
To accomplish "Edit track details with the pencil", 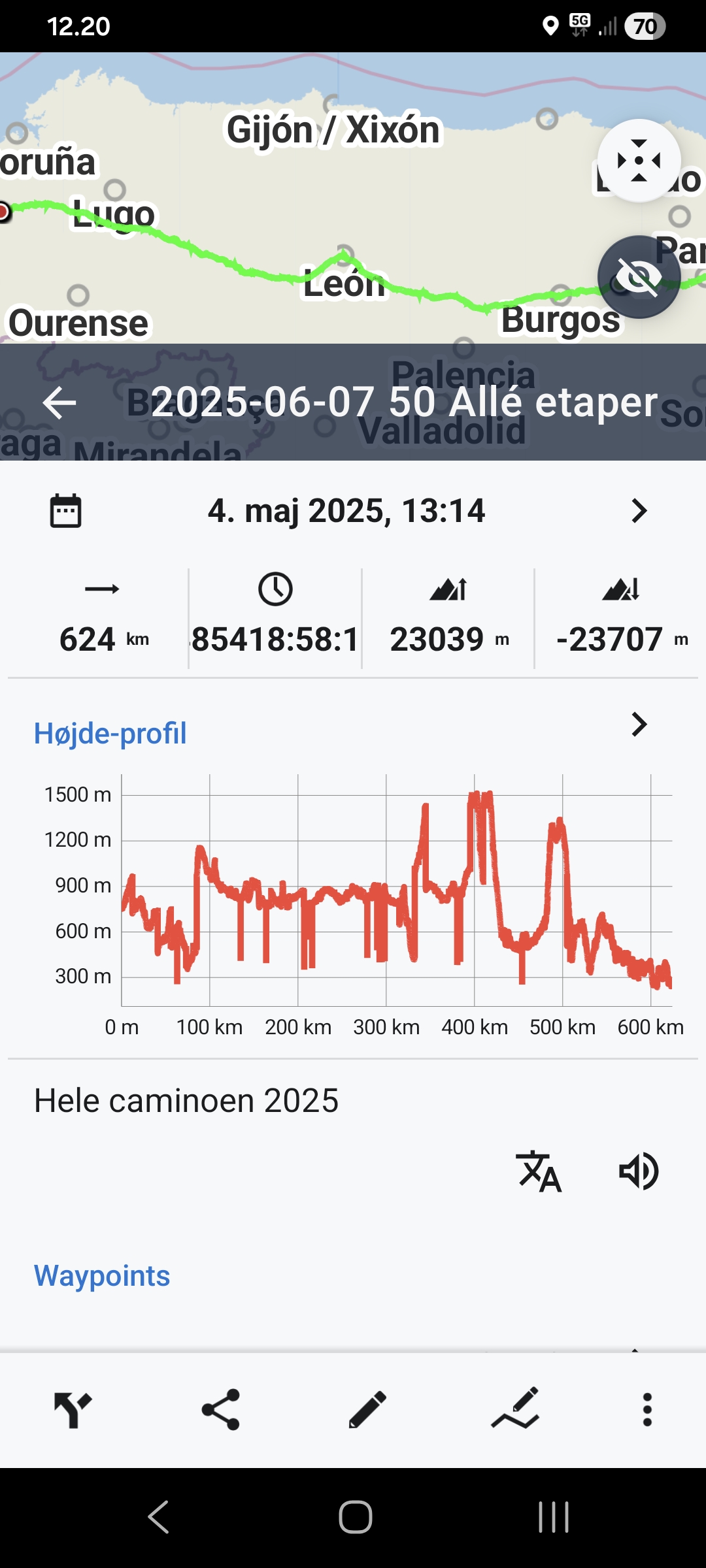I will 367,1409.
